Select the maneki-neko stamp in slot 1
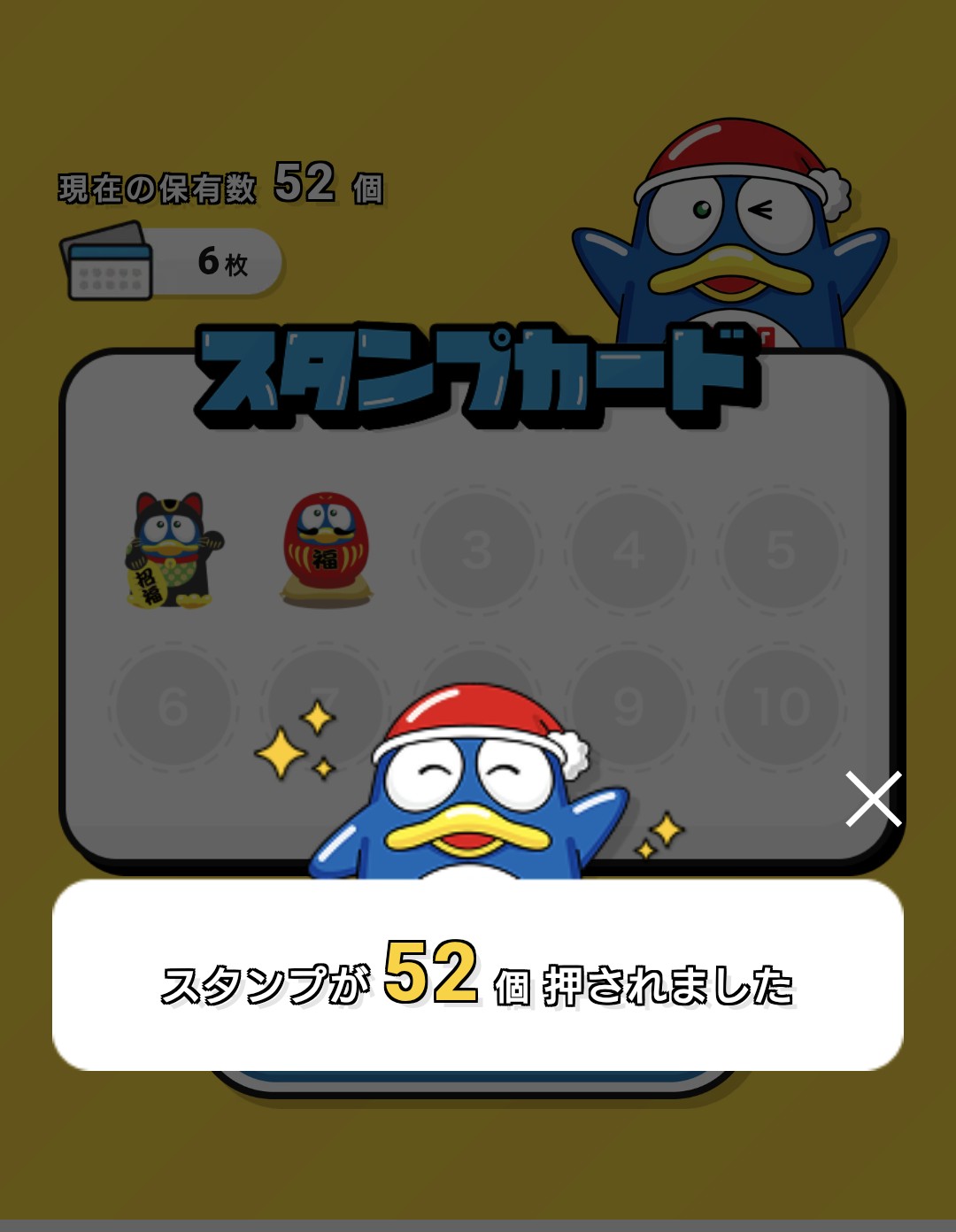 [x=173, y=551]
